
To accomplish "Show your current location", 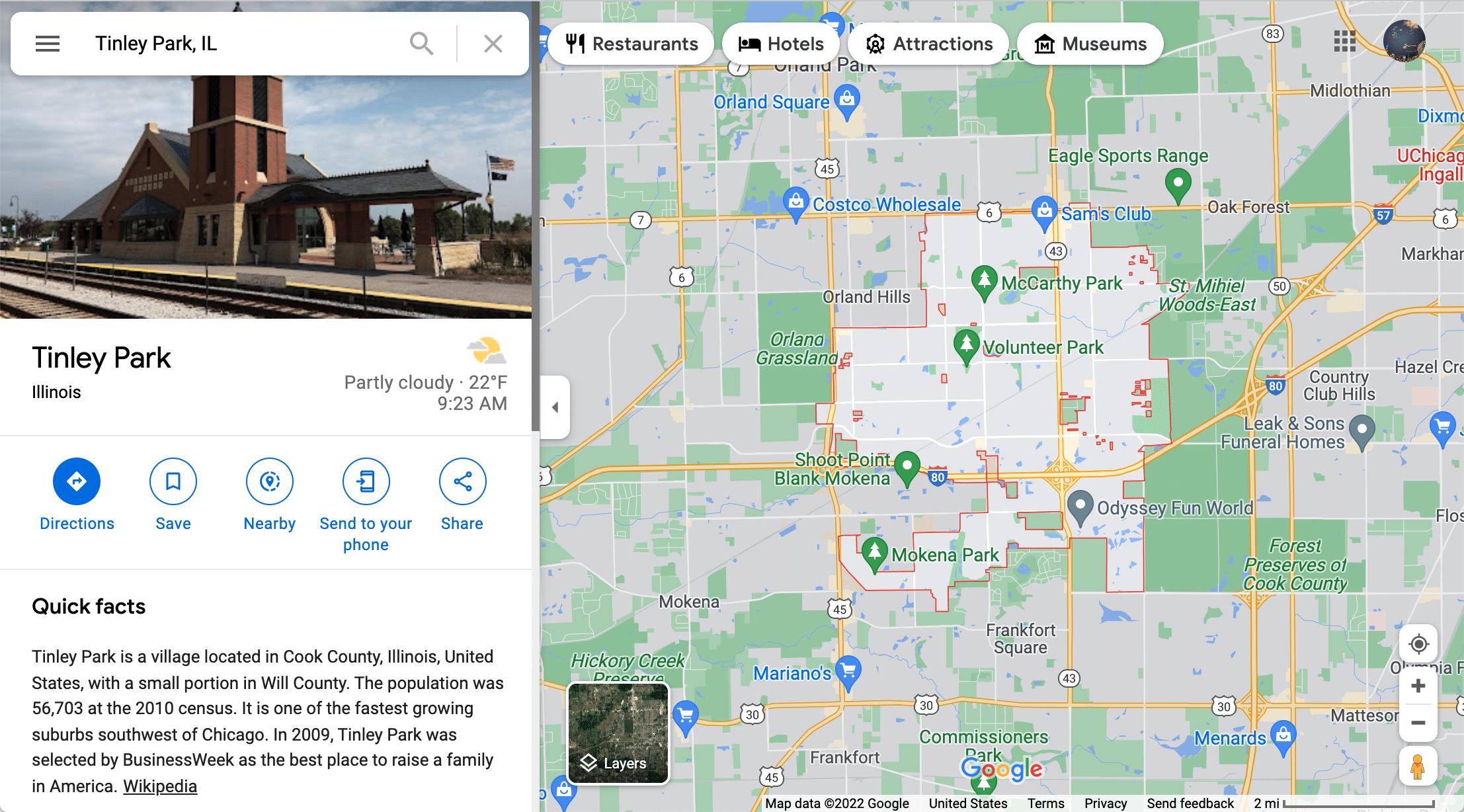I will (1418, 643).
